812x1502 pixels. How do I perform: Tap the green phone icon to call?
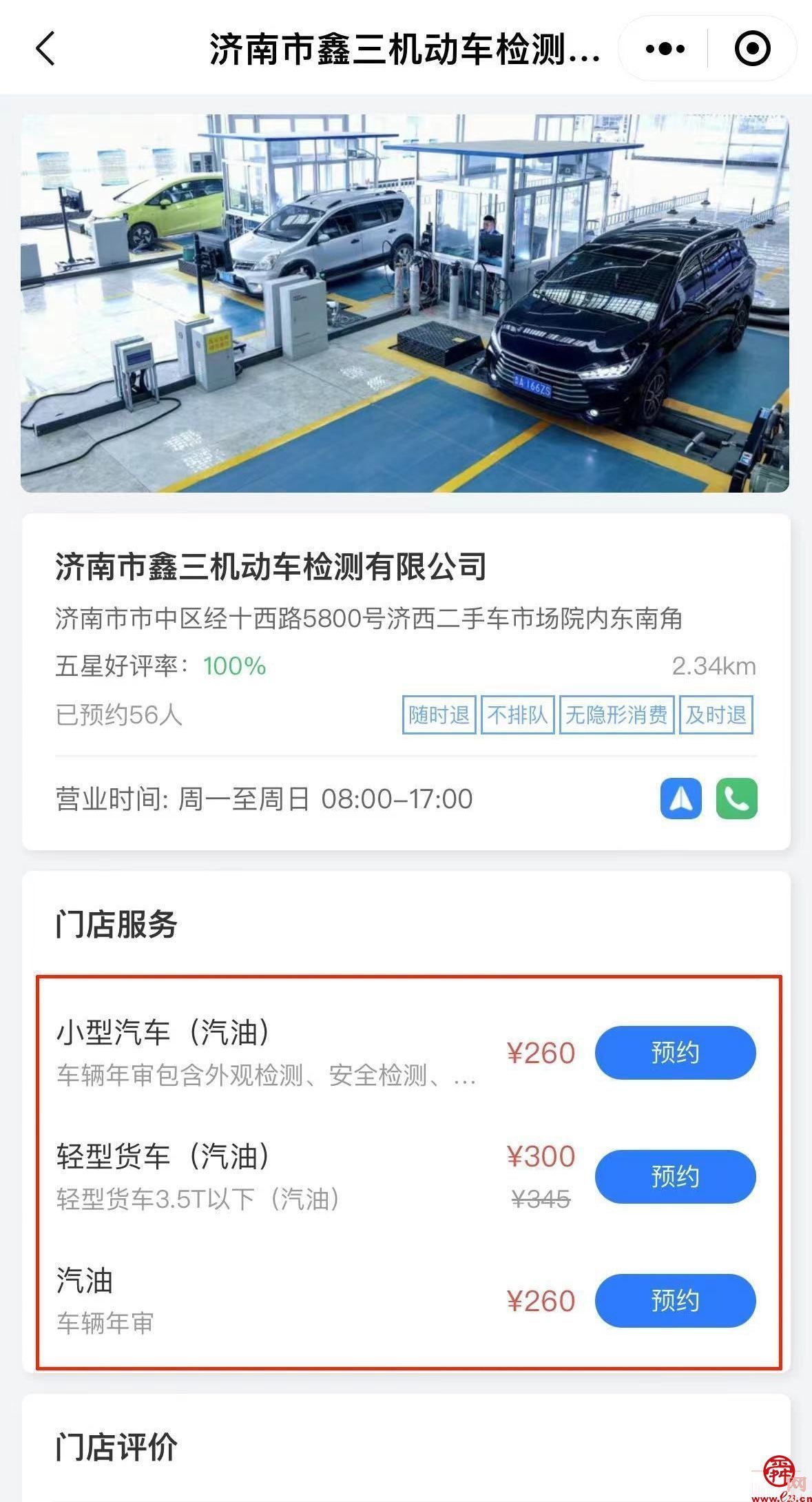(736, 800)
